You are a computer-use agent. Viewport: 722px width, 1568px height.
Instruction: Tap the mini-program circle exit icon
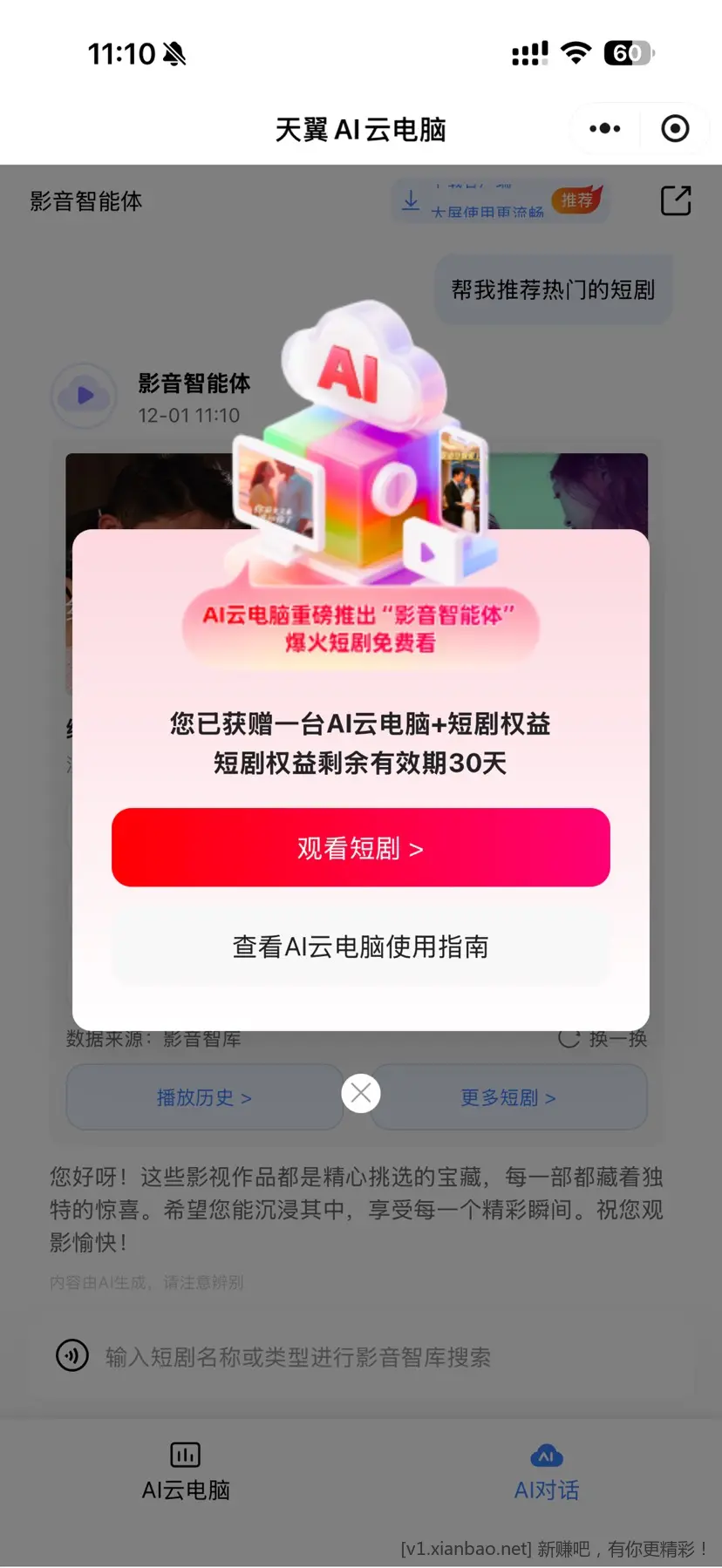(674, 128)
